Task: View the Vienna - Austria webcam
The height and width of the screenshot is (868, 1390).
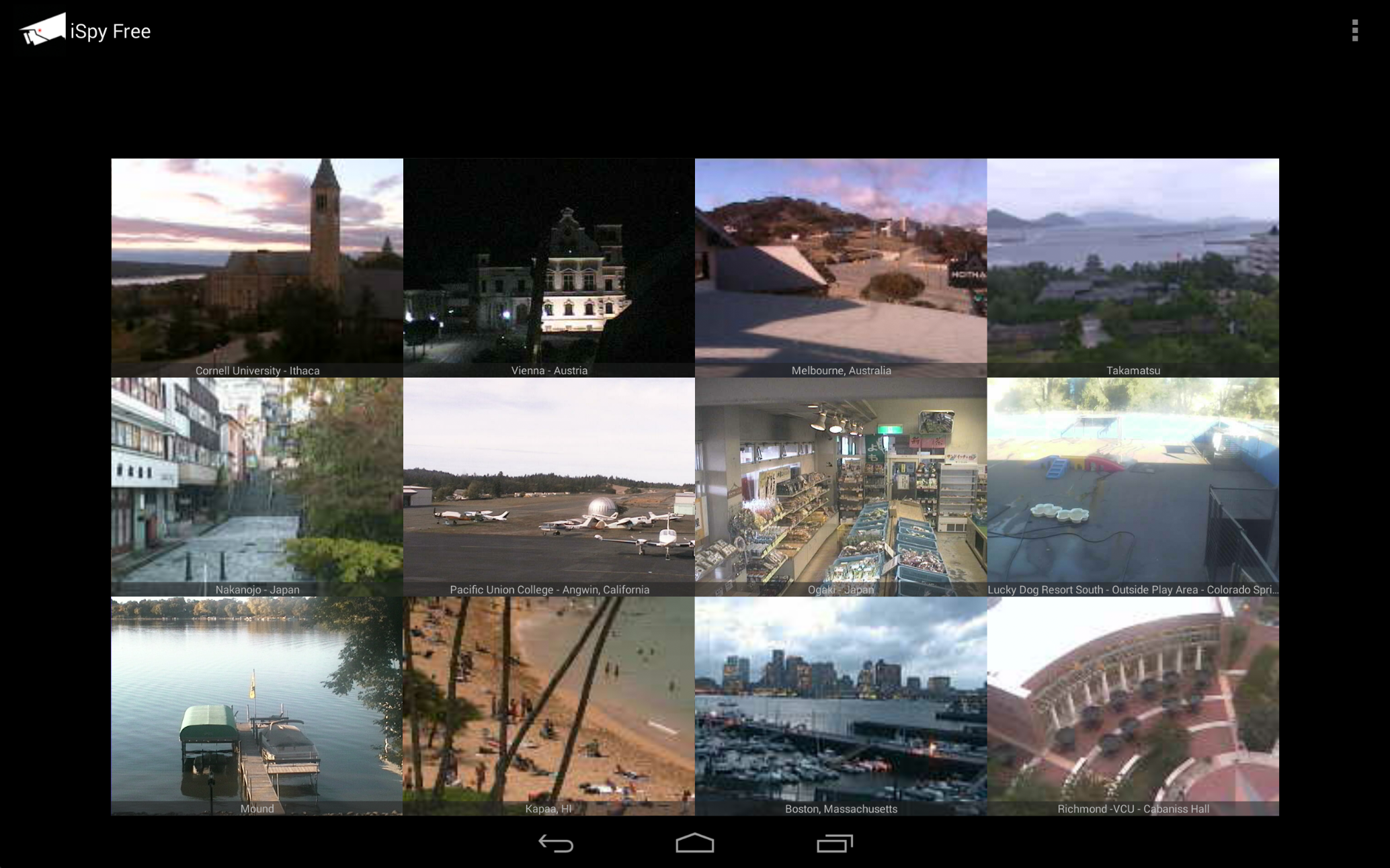Action: (x=549, y=267)
